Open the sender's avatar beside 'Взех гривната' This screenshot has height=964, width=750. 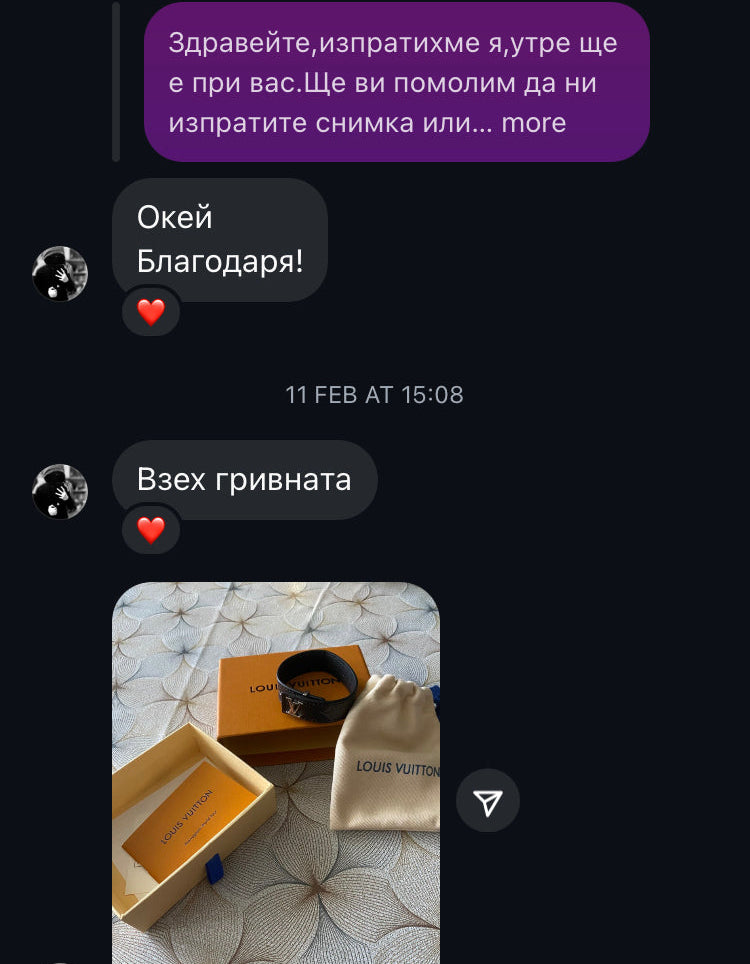click(60, 492)
